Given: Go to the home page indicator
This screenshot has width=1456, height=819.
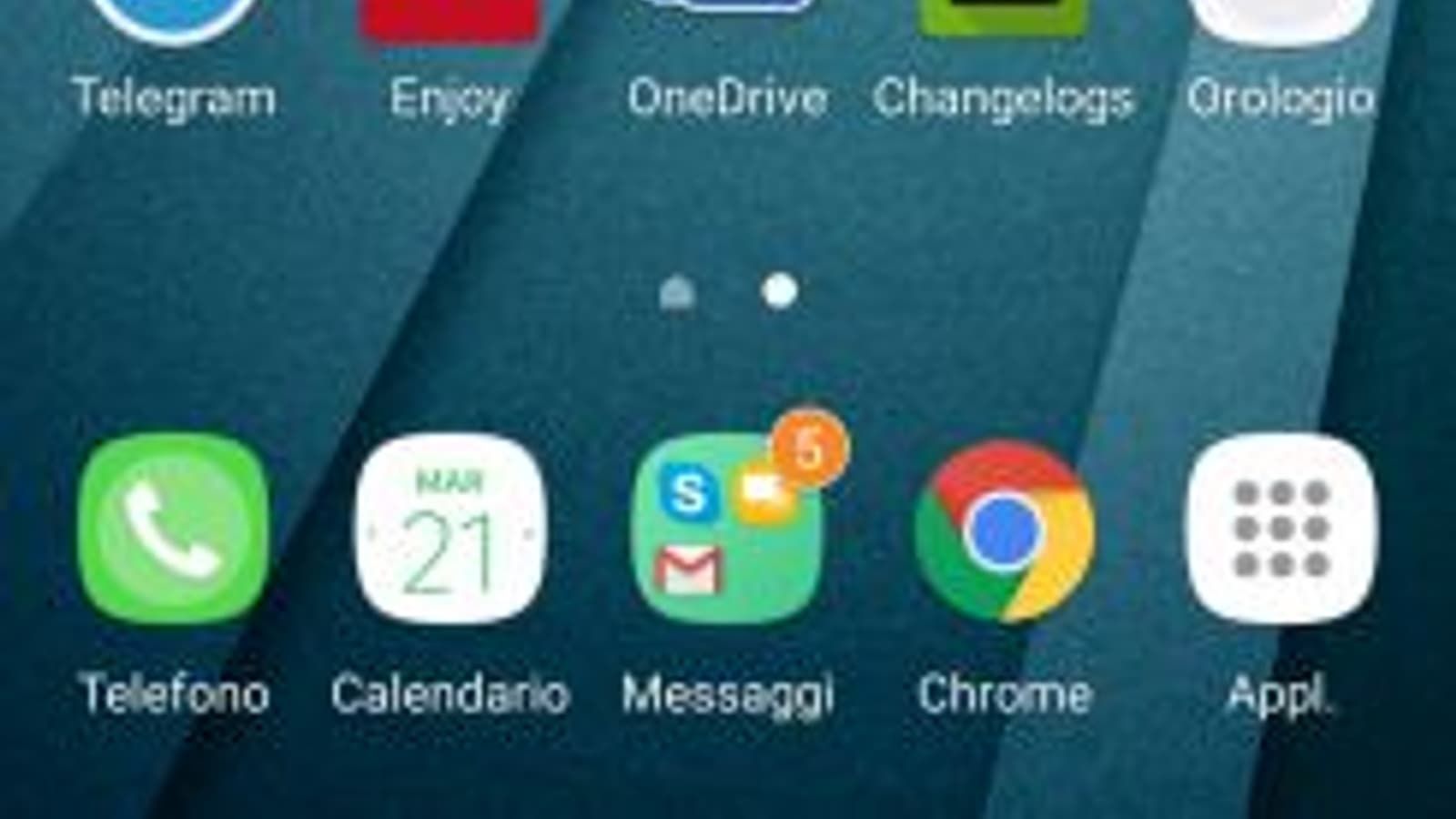Looking at the screenshot, I should pyautogui.click(x=676, y=293).
